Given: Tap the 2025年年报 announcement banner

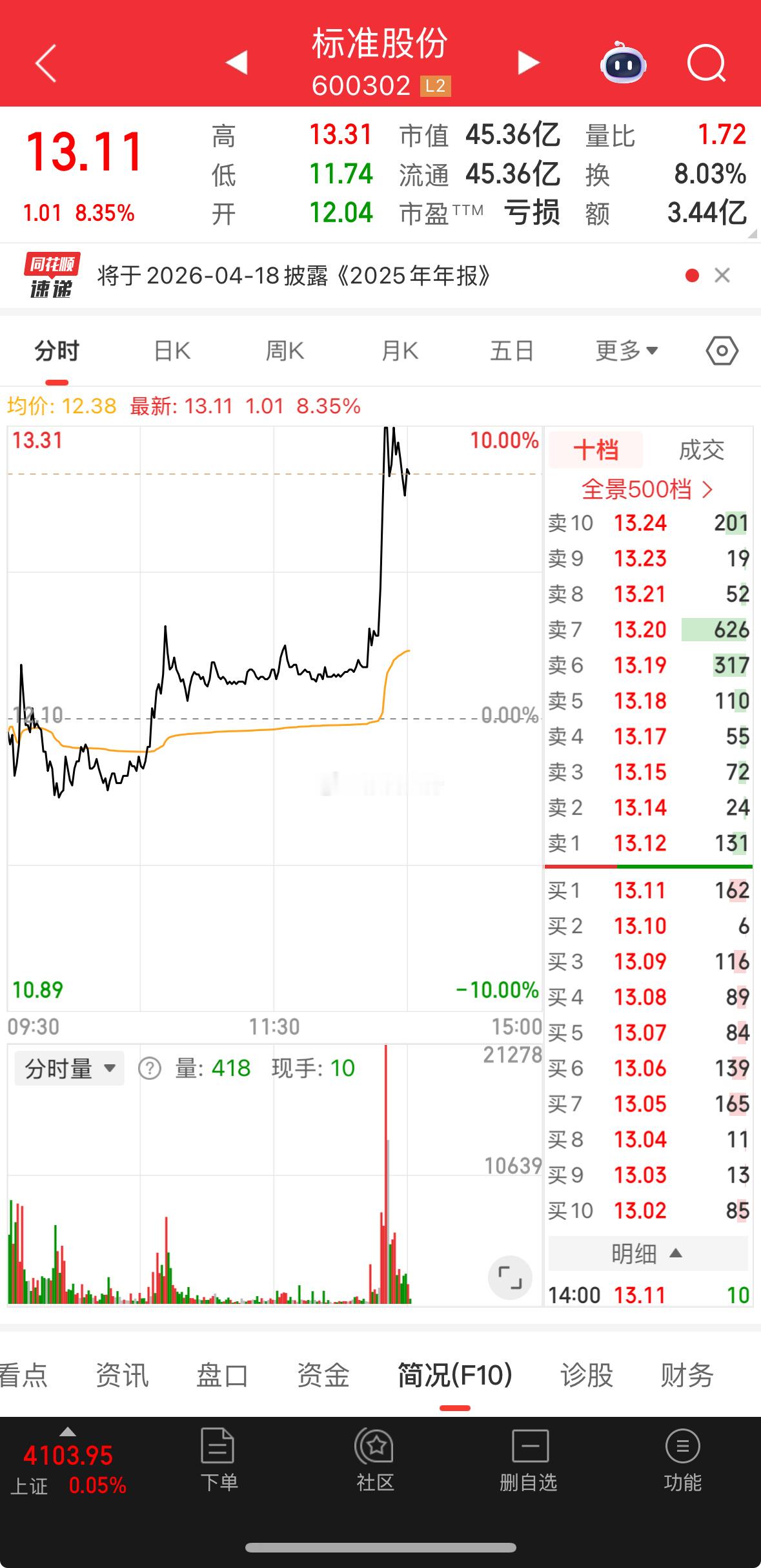Looking at the screenshot, I should pos(290,275).
